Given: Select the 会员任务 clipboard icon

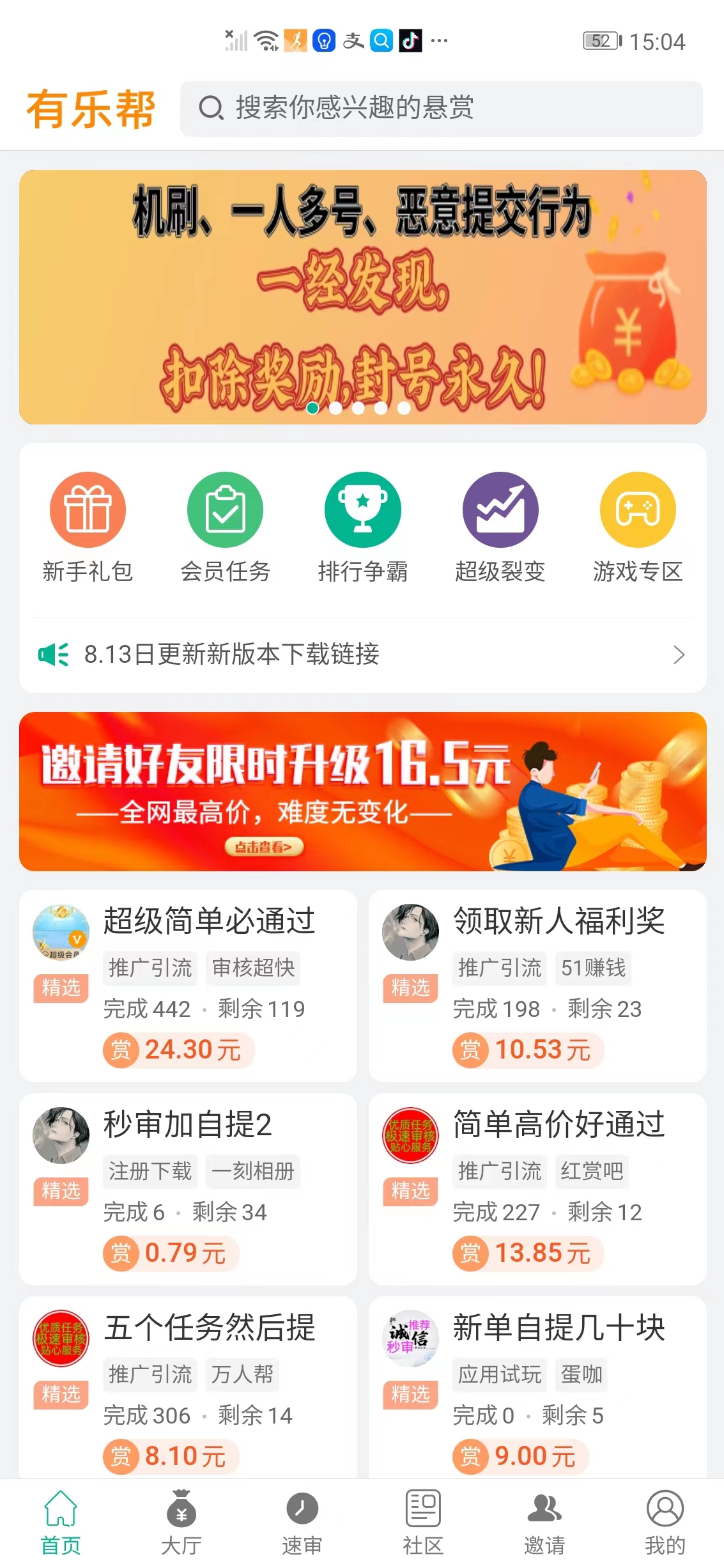Looking at the screenshot, I should [x=225, y=509].
